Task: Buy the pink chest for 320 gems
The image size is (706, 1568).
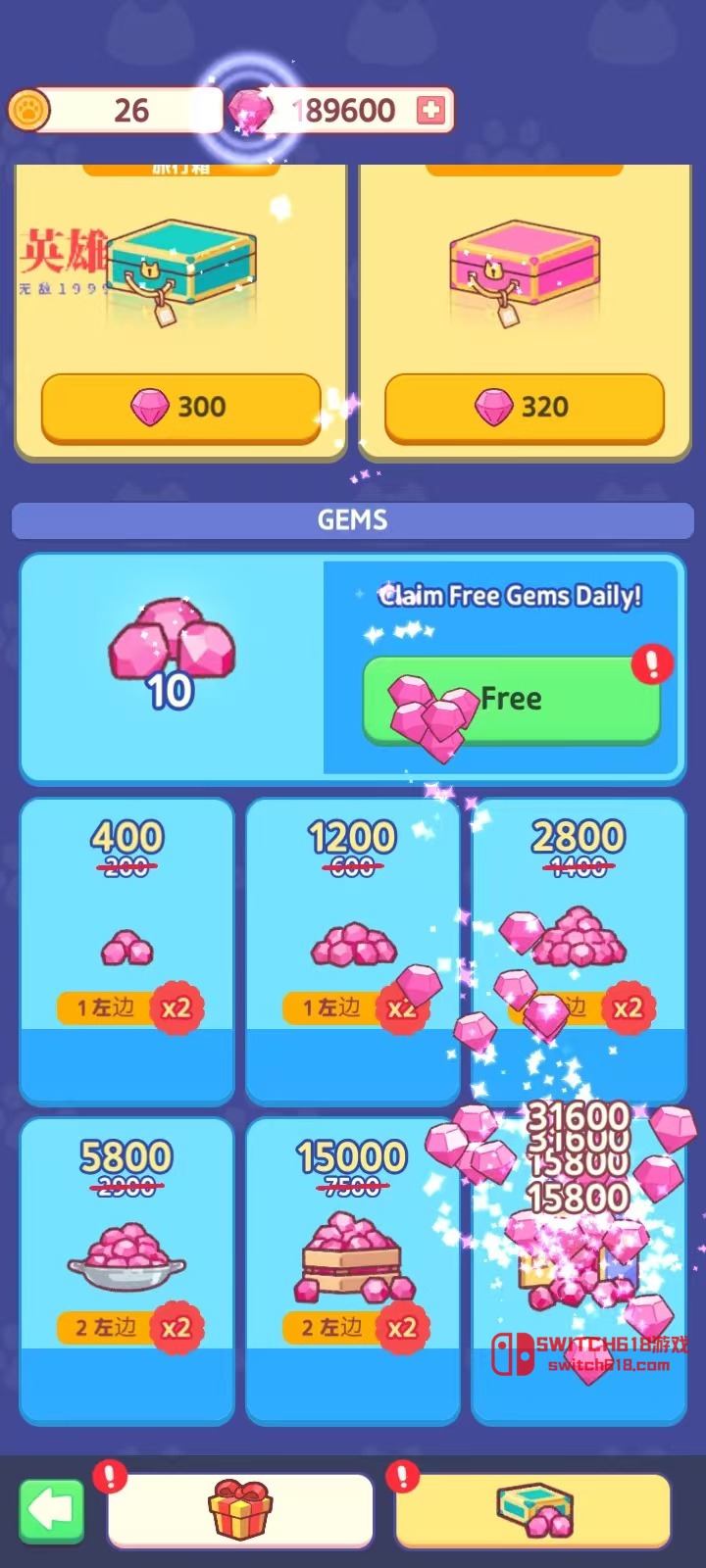Action: (x=524, y=407)
